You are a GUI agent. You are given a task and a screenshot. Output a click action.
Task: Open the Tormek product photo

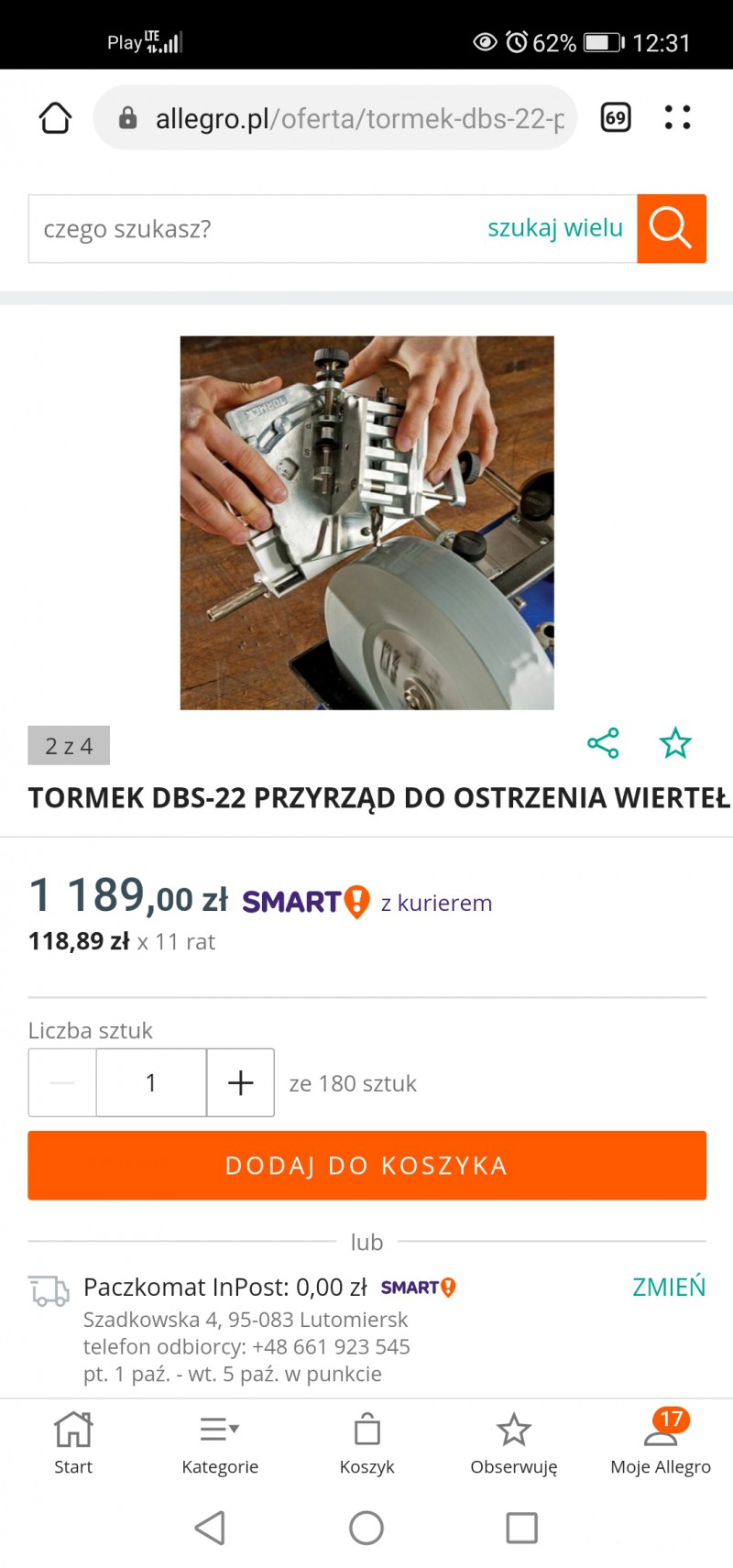tap(366, 522)
